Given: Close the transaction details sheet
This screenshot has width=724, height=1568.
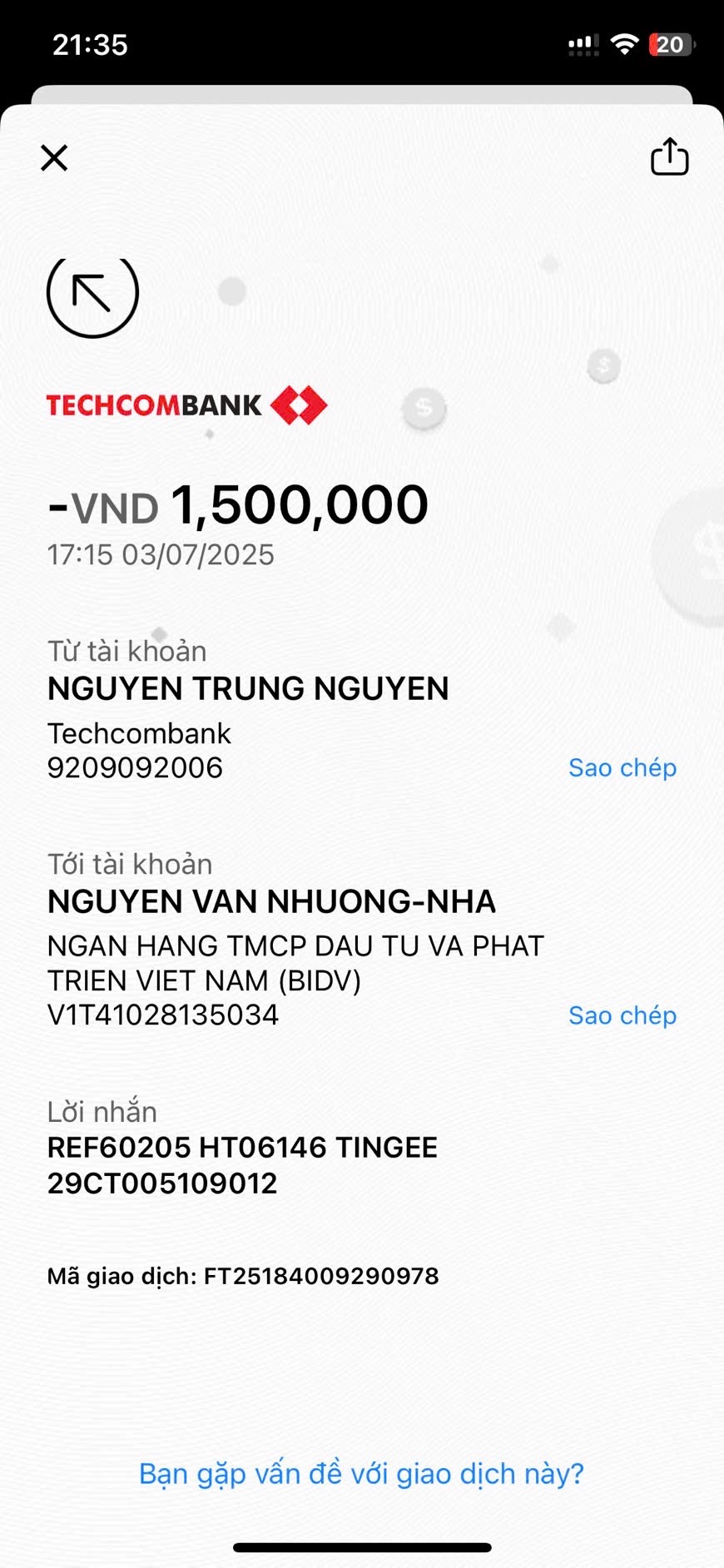Looking at the screenshot, I should pyautogui.click(x=54, y=157).
